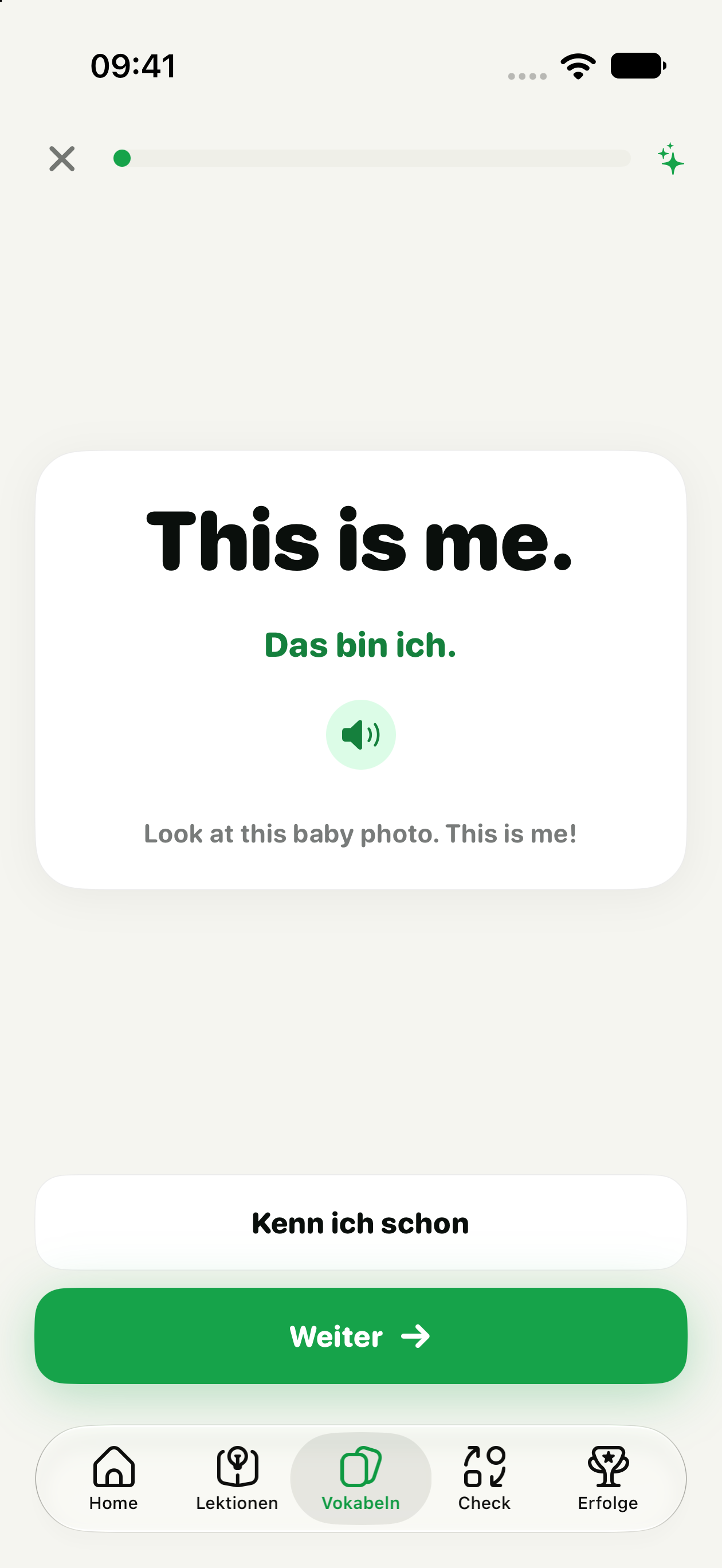Screen dimensions: 722x1568
Task: Mark the phrase as "Kenn ich schon"
Action: click(361, 1222)
